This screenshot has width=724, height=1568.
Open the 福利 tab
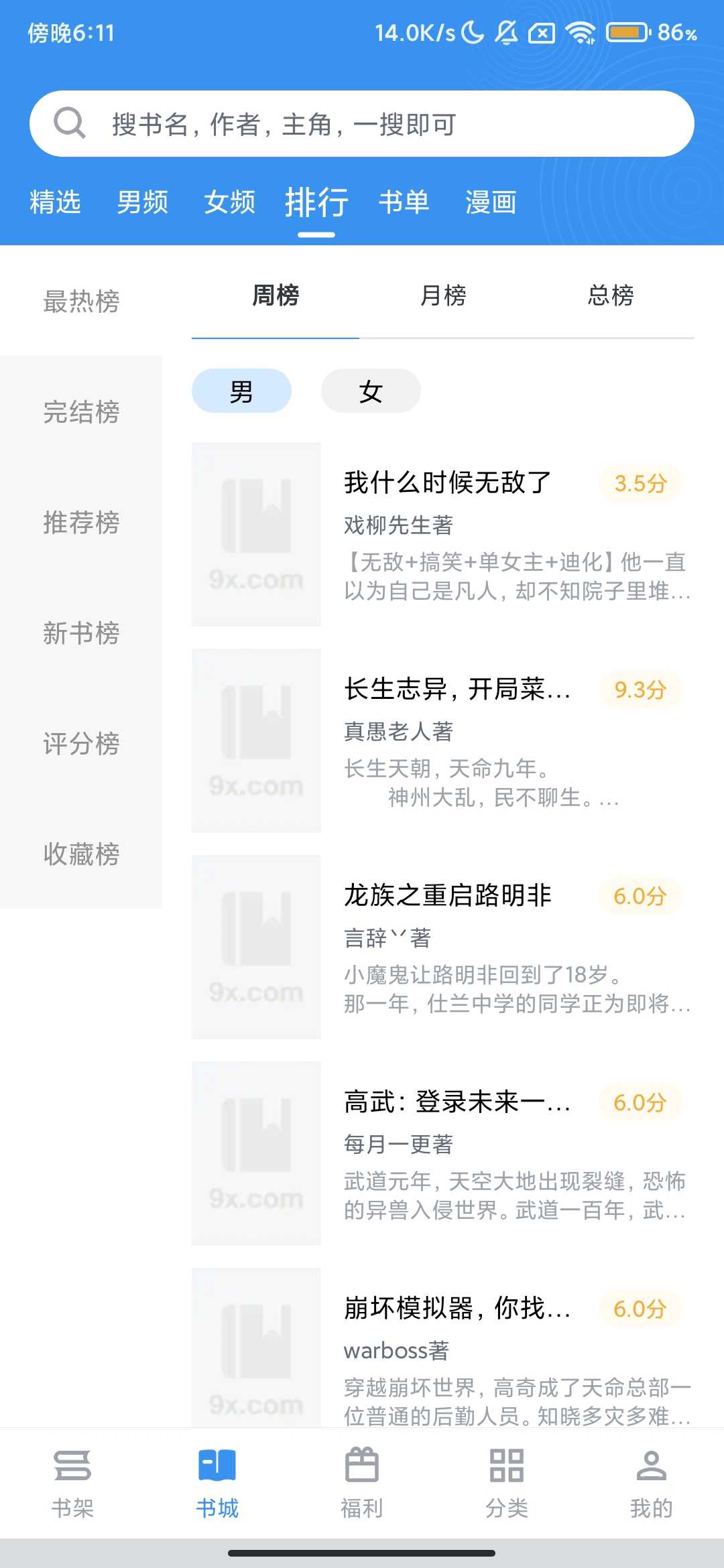tap(362, 1482)
